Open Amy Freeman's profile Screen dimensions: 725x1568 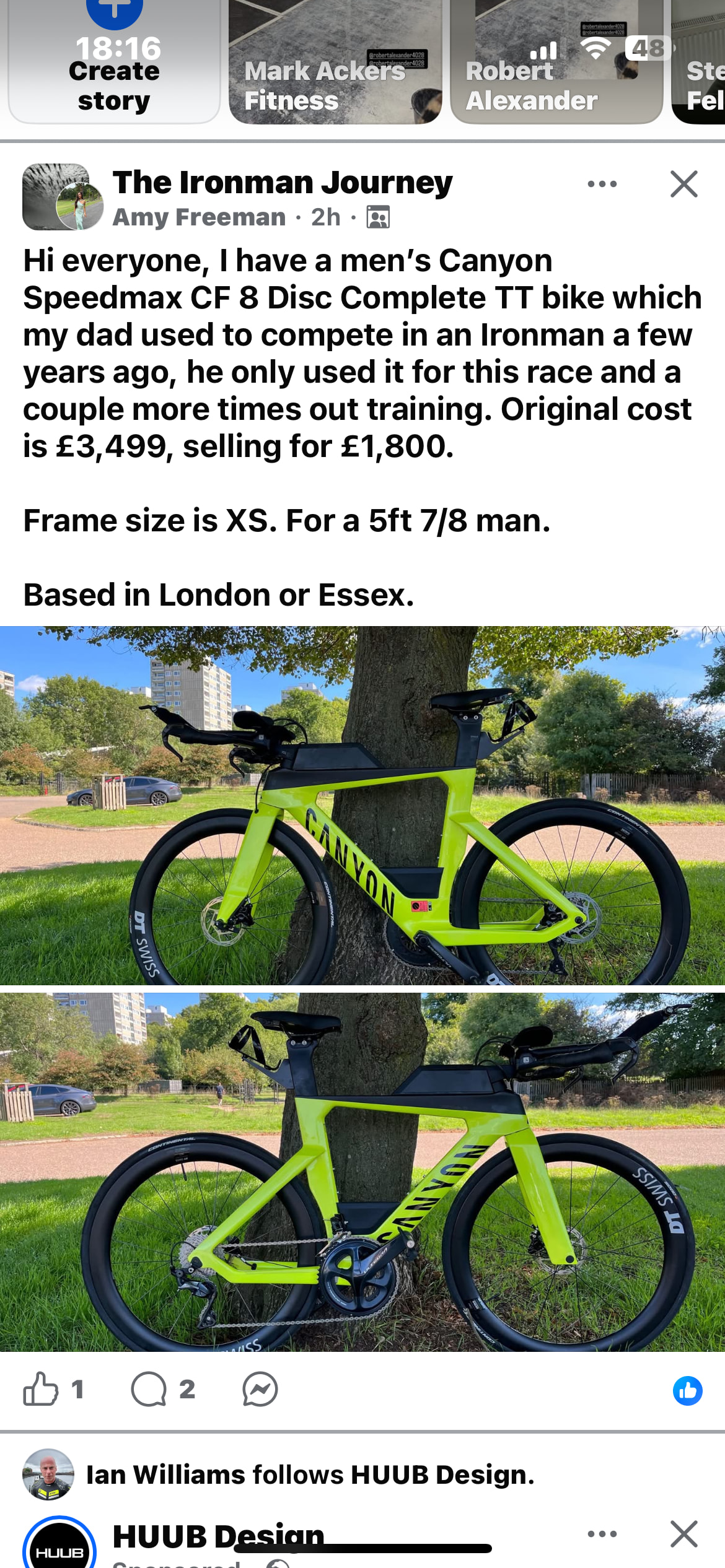199,217
